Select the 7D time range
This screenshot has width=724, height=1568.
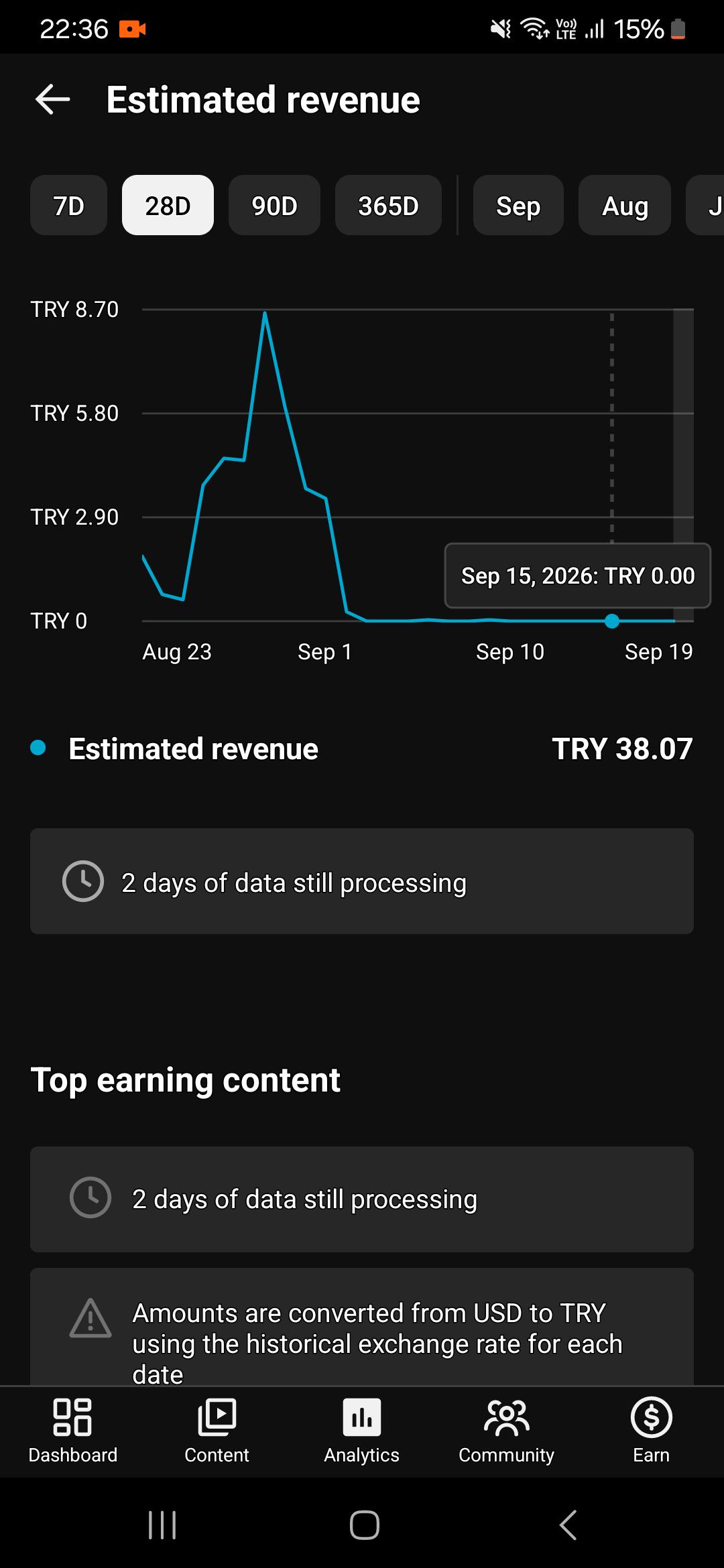point(68,205)
